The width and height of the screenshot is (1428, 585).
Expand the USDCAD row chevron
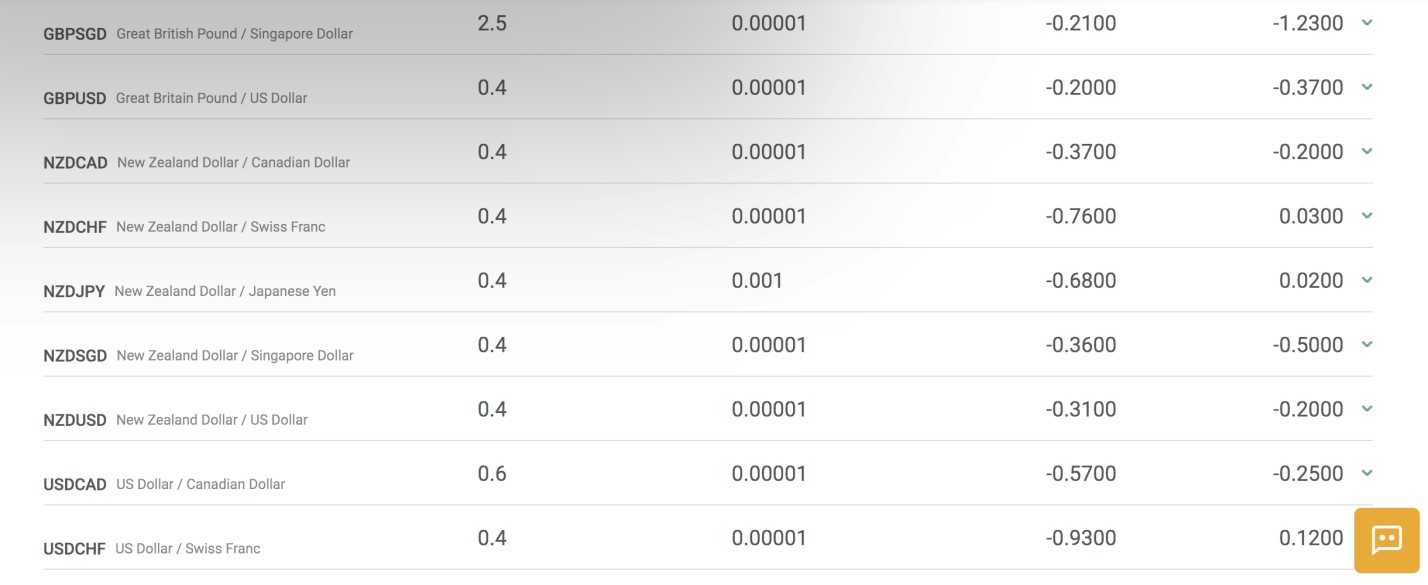pyautogui.click(x=1367, y=473)
